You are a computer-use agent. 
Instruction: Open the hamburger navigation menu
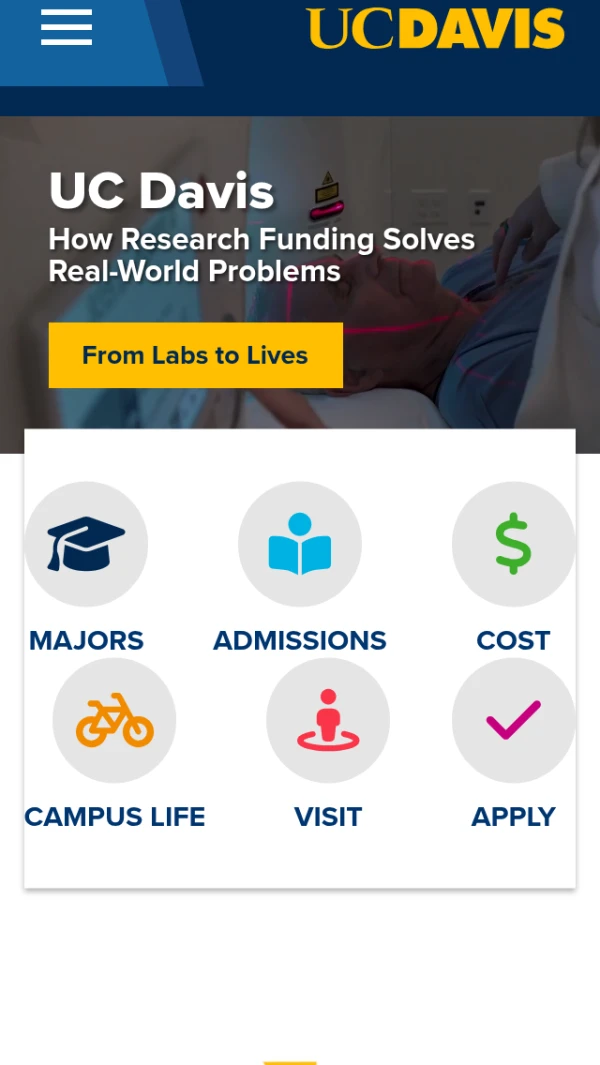(66, 27)
